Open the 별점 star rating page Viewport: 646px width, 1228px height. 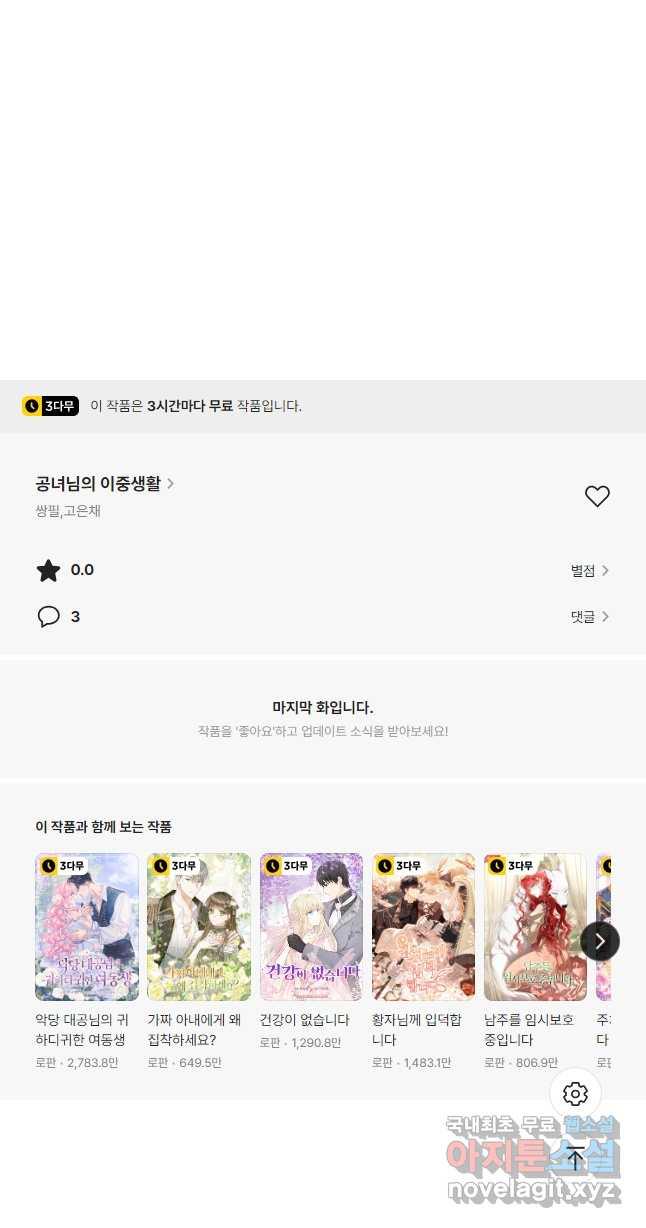point(589,571)
